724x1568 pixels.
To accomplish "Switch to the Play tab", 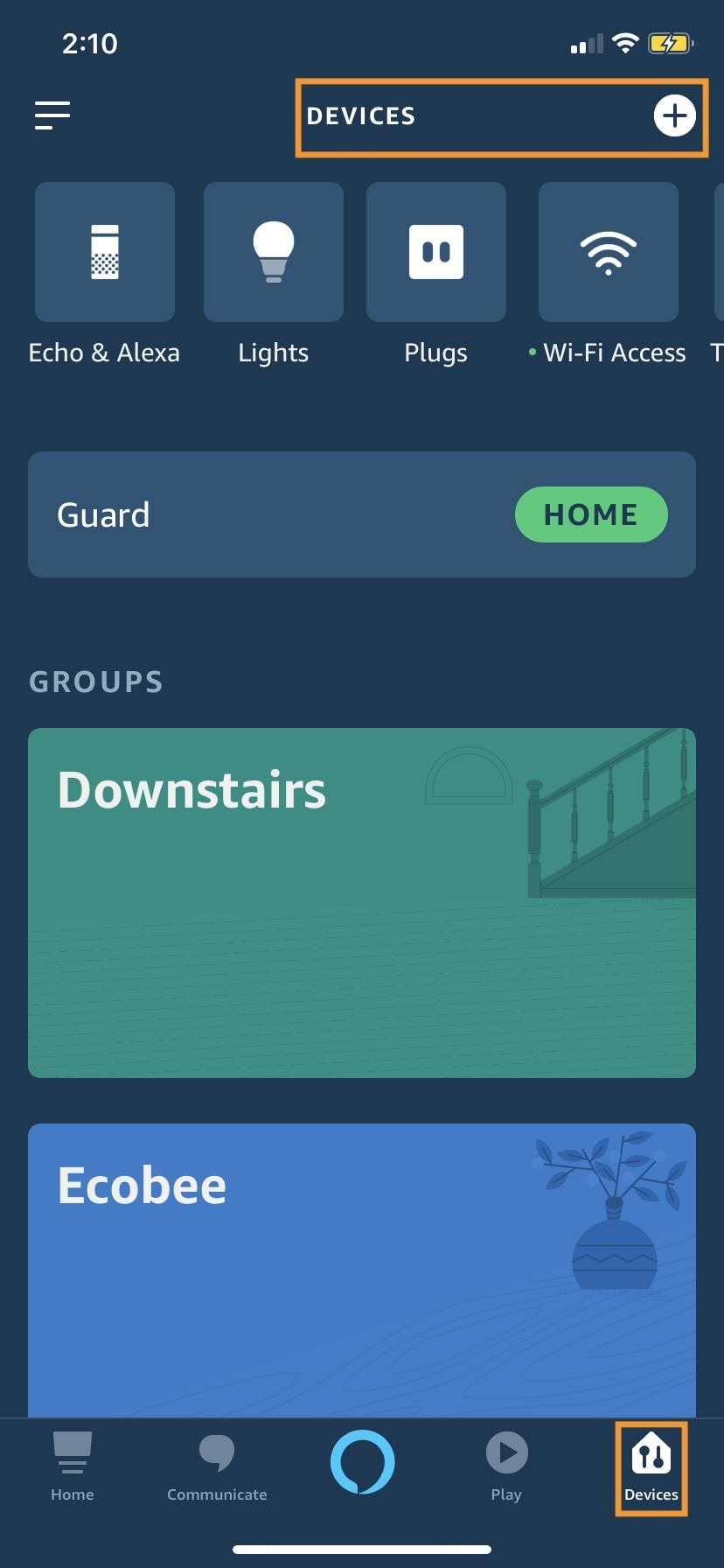I will [x=506, y=1466].
